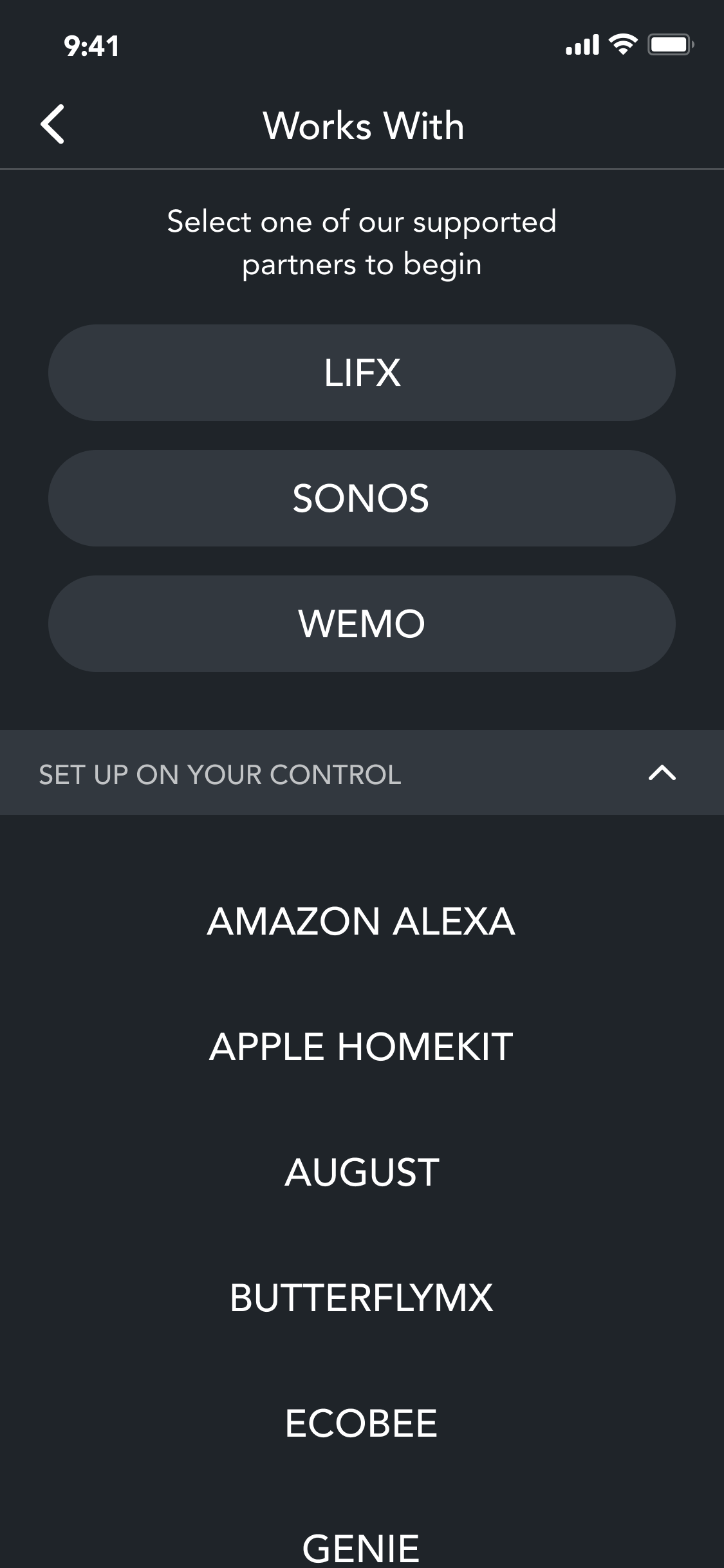Select the August partner

point(362,1172)
